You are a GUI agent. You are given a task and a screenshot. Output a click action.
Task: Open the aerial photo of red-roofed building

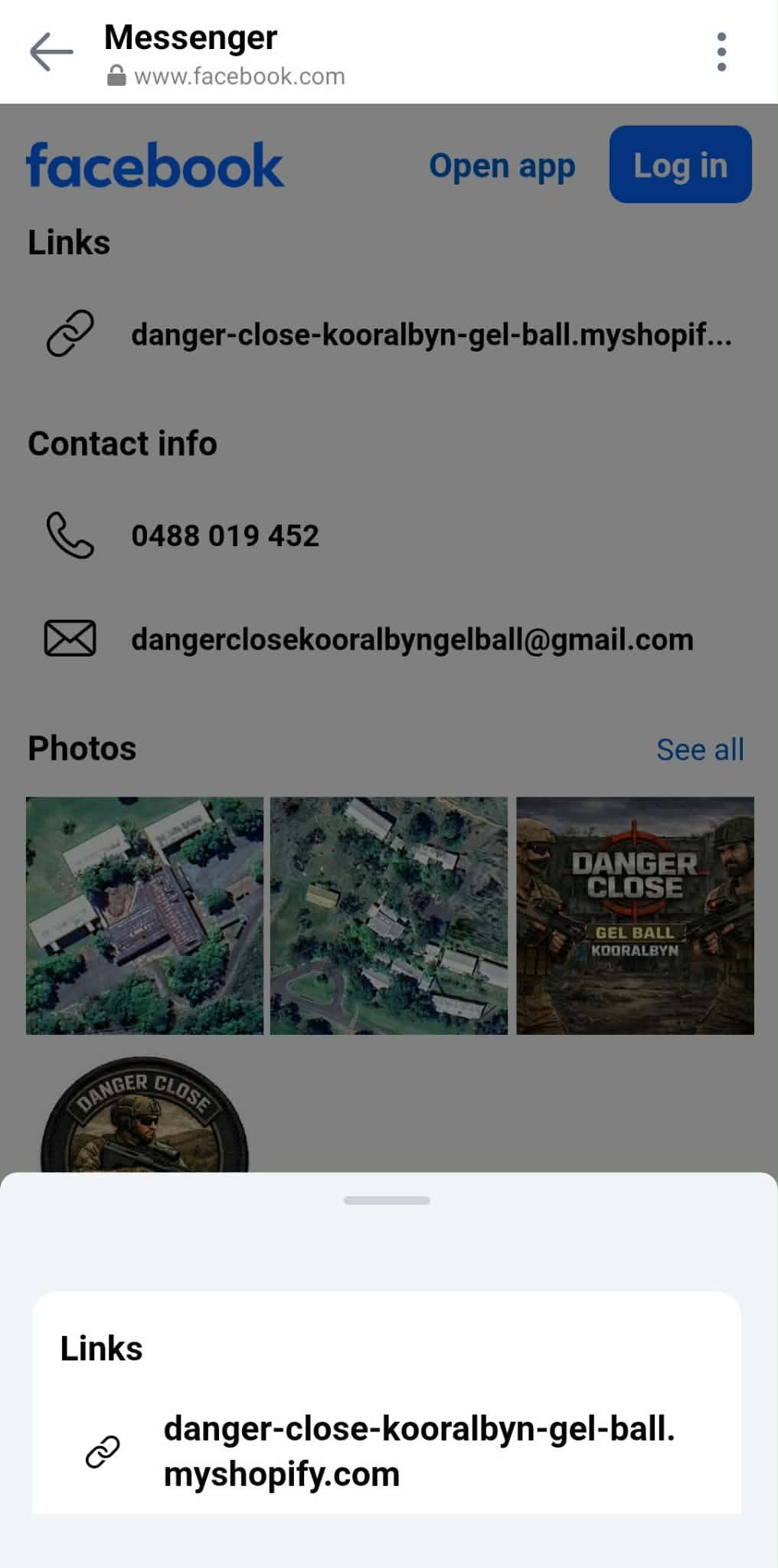pos(145,915)
